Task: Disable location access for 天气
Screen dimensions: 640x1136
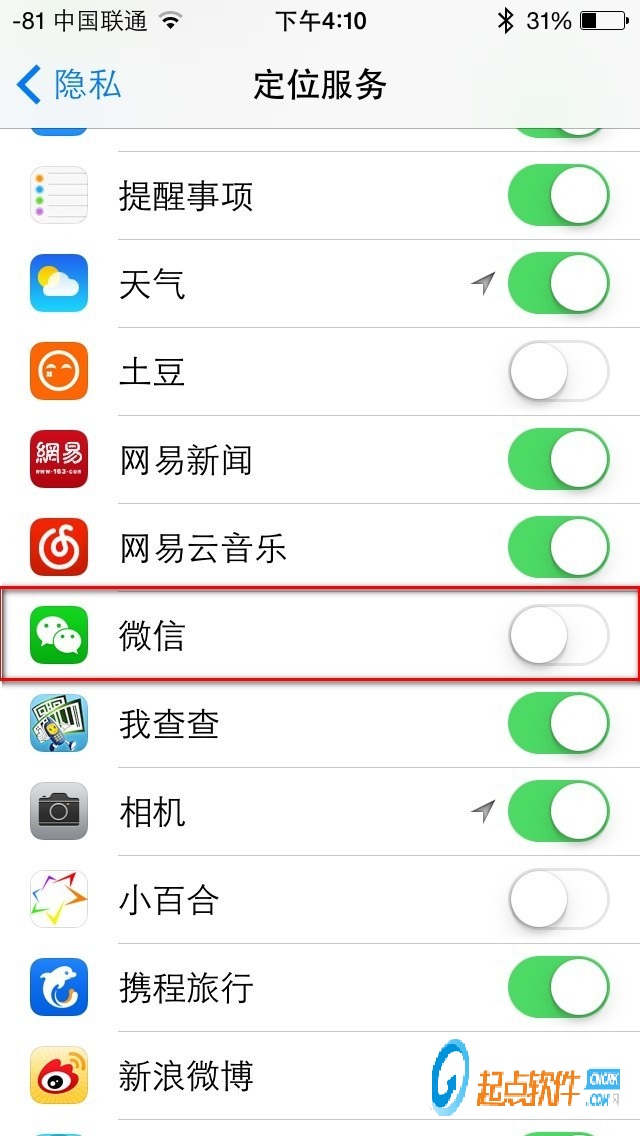Action: click(x=558, y=284)
